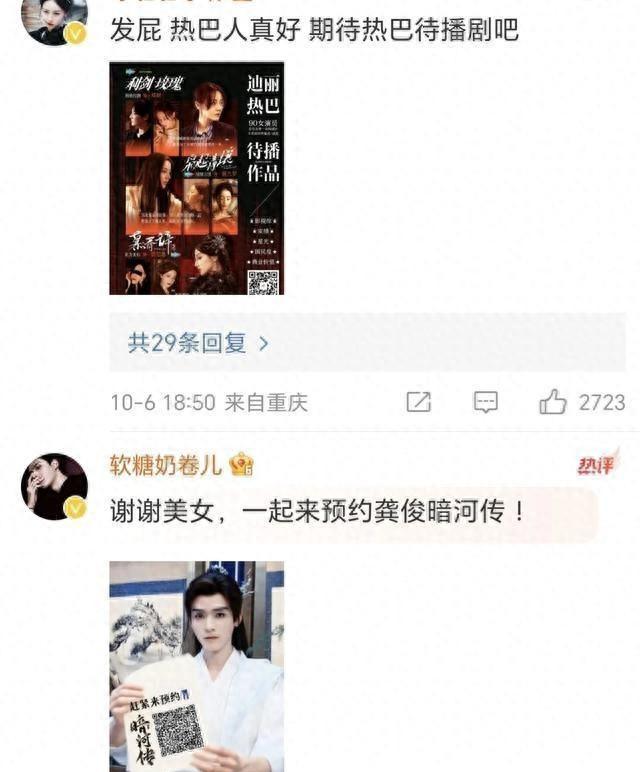The width and height of the screenshot is (640, 772).
Task: Like the comment with 2723 likes
Action: tap(552, 402)
